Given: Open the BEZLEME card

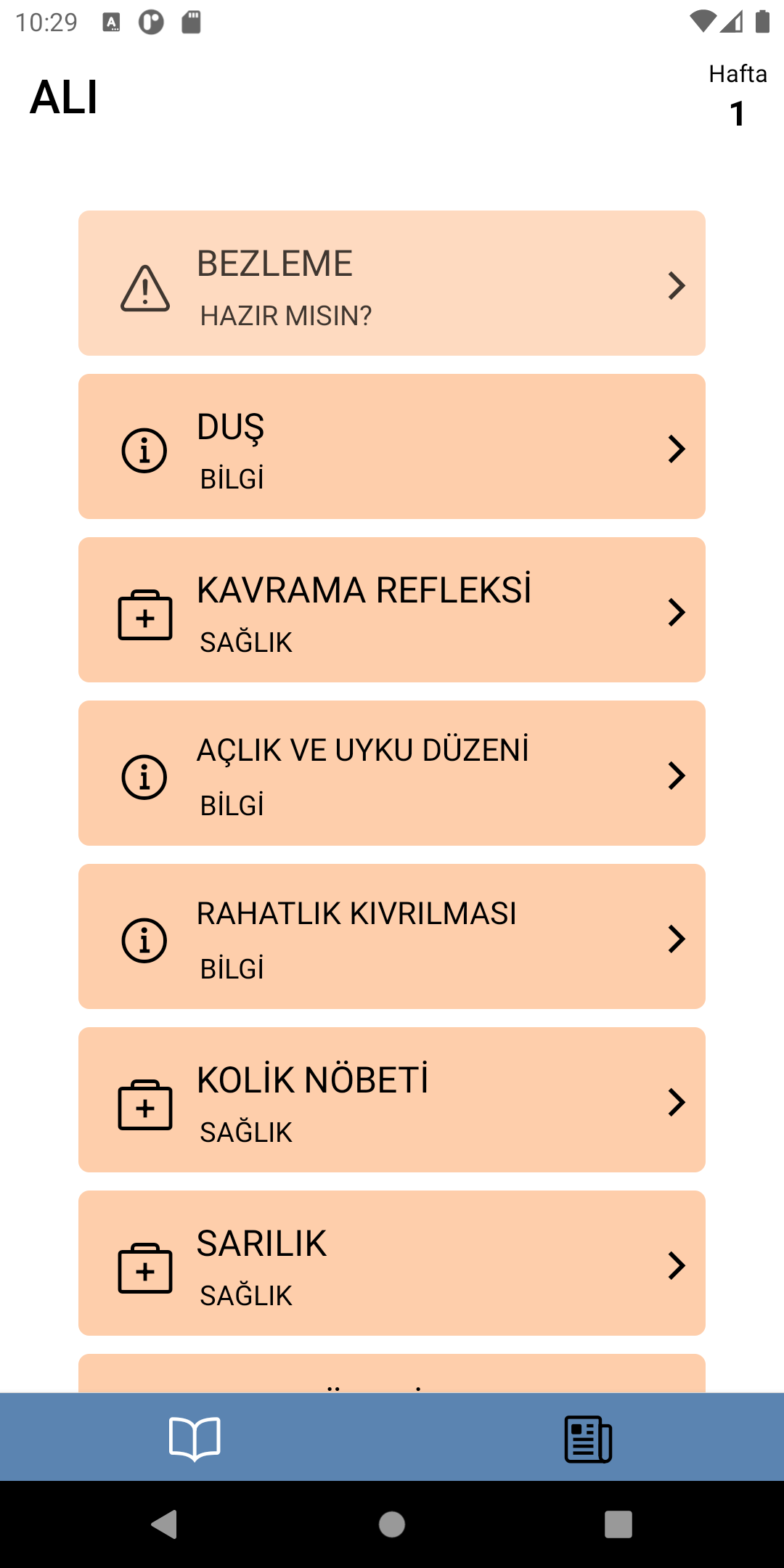Looking at the screenshot, I should pos(392,283).
